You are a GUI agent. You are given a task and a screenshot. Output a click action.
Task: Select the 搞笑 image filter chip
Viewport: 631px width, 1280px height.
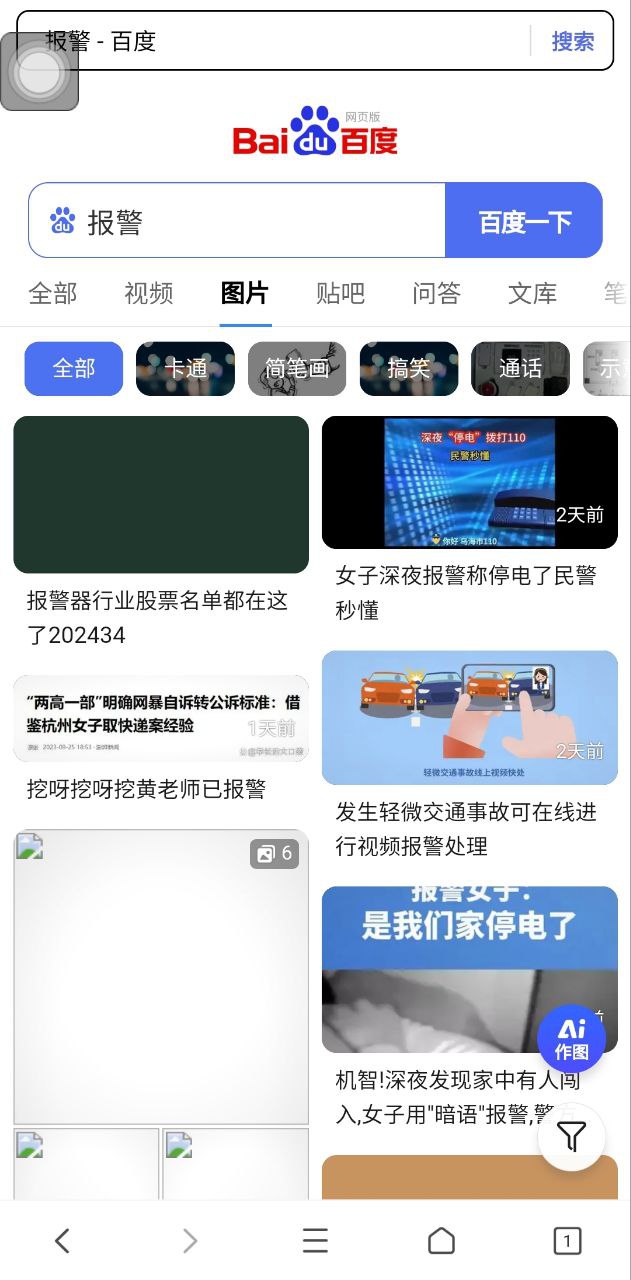pyautogui.click(x=408, y=369)
